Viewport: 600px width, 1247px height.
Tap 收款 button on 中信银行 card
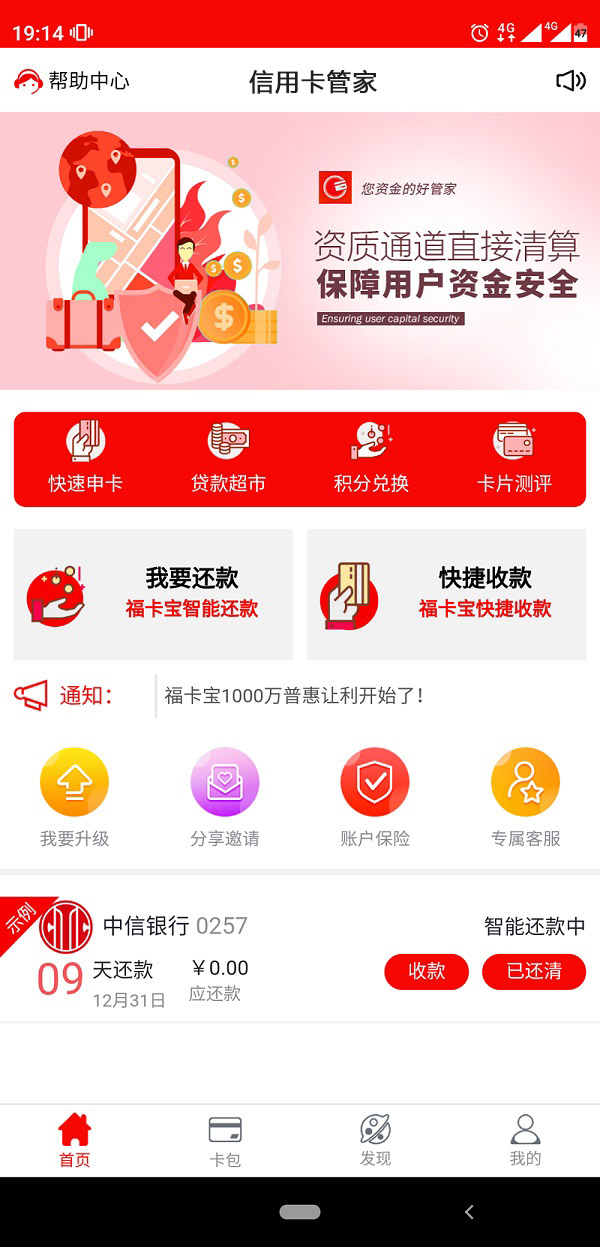(x=426, y=971)
